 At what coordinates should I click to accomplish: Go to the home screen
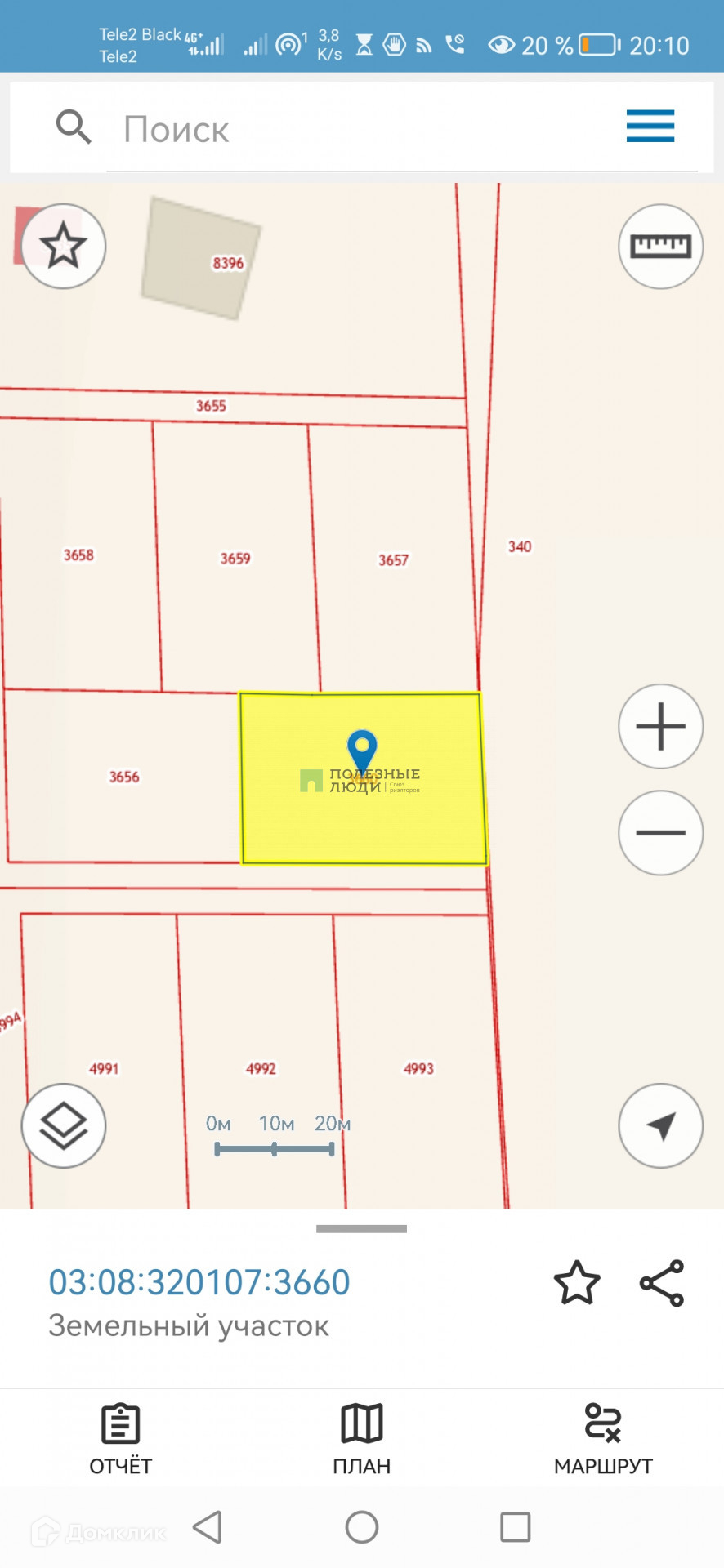(361, 1526)
